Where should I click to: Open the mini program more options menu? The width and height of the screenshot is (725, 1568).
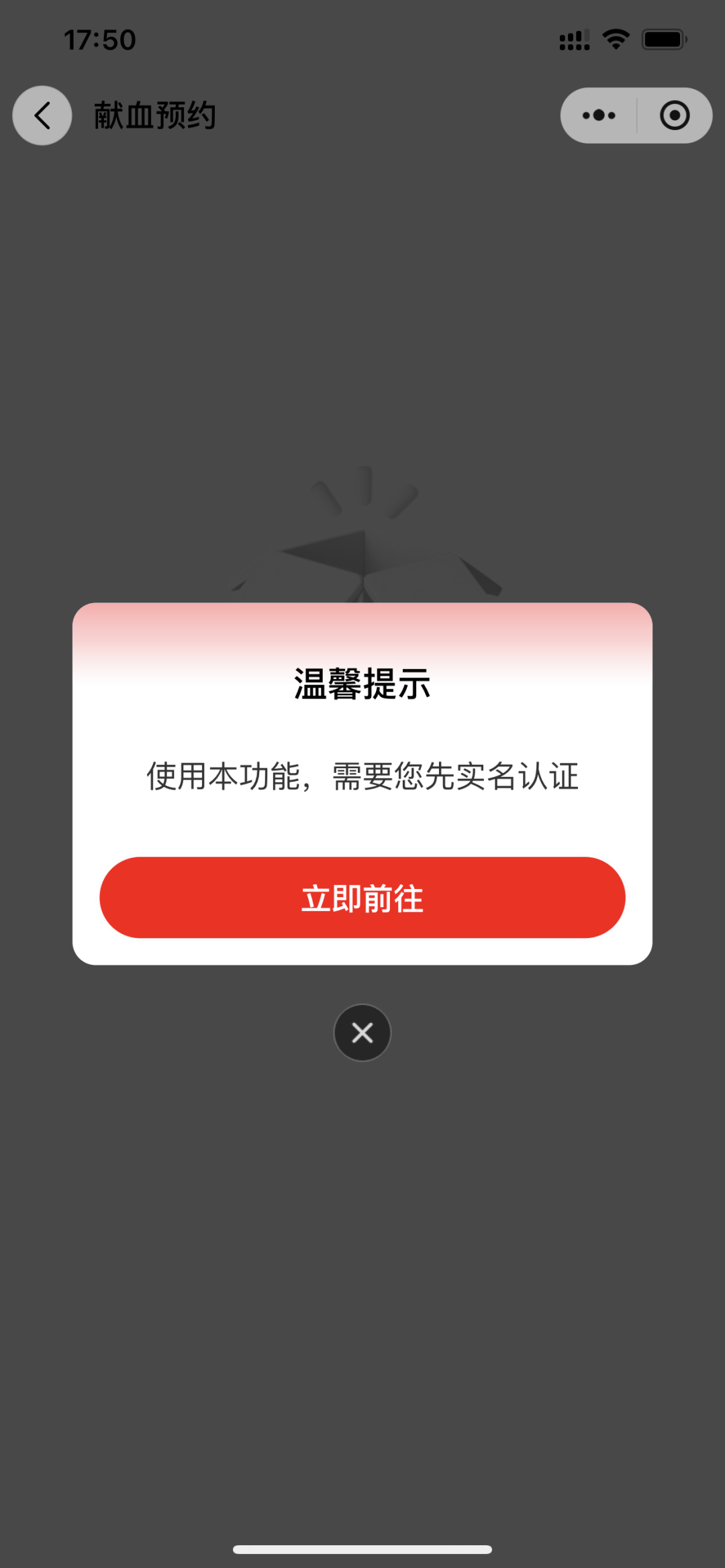(x=599, y=115)
